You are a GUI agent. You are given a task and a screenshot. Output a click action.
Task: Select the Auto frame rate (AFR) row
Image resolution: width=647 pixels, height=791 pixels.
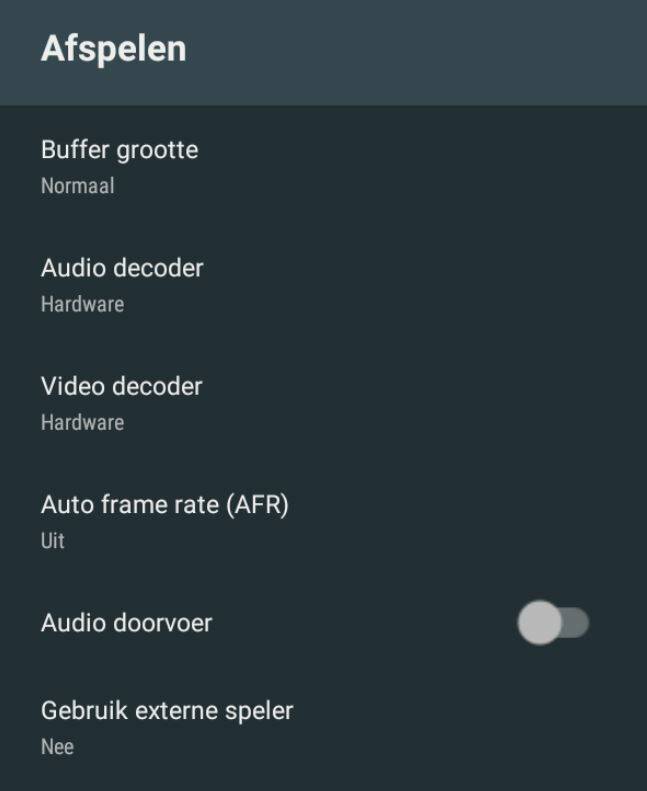point(165,520)
